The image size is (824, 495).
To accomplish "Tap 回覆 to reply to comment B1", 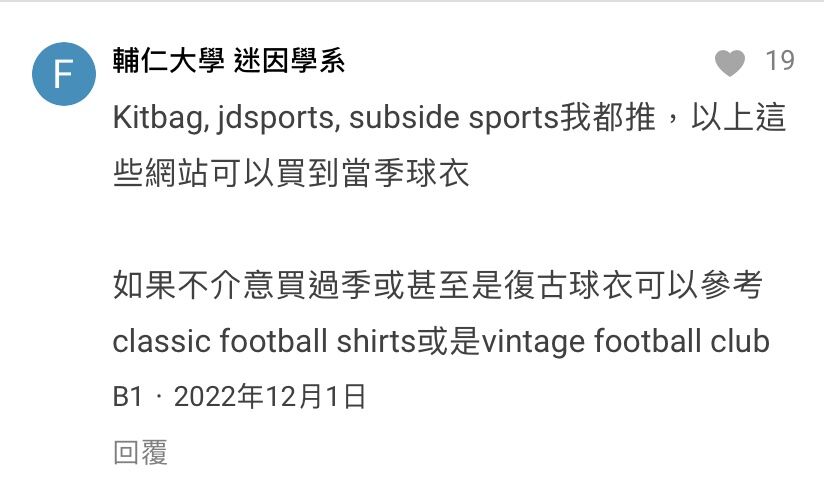I will pyautogui.click(x=140, y=453).
